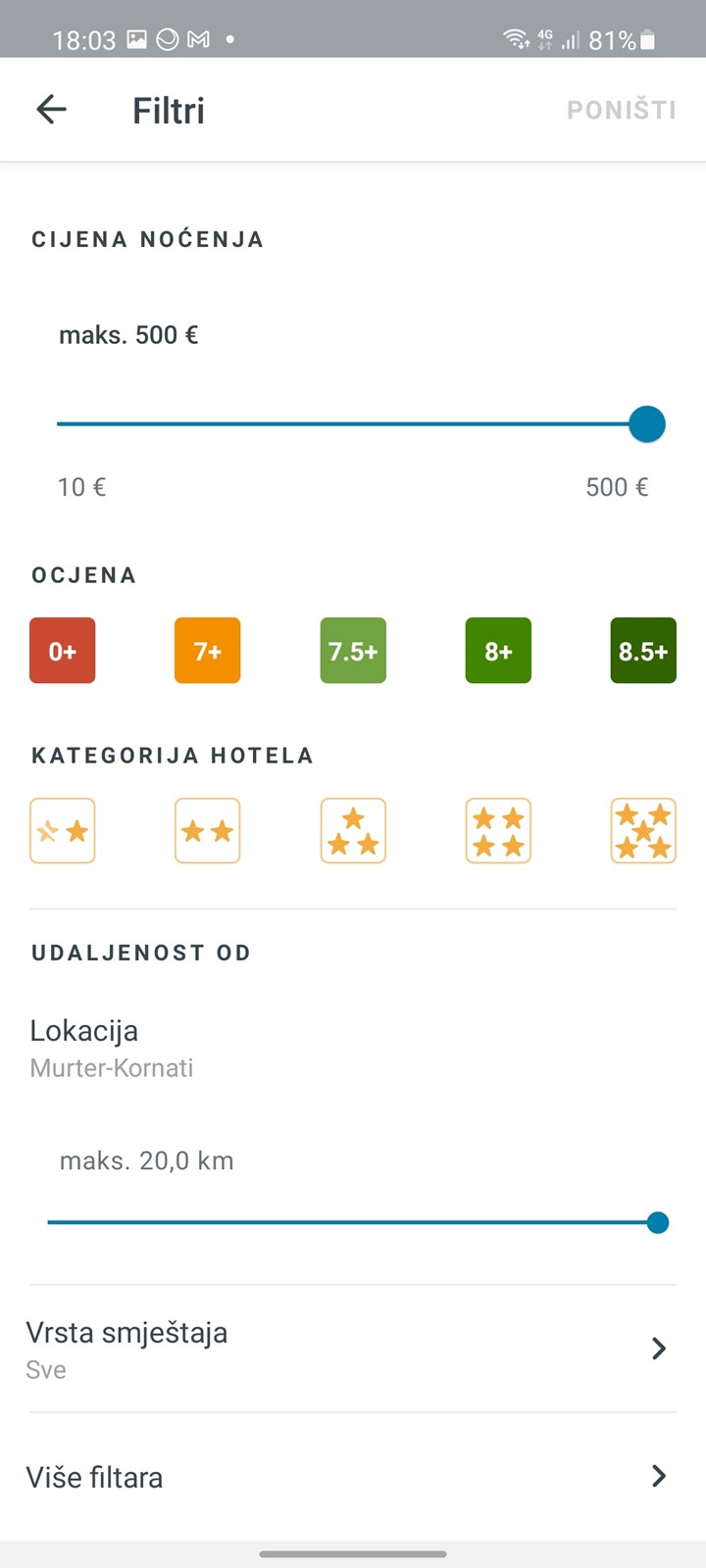
Task: Open the Lokacija Murter-Kornati setting
Action: coord(353,1048)
